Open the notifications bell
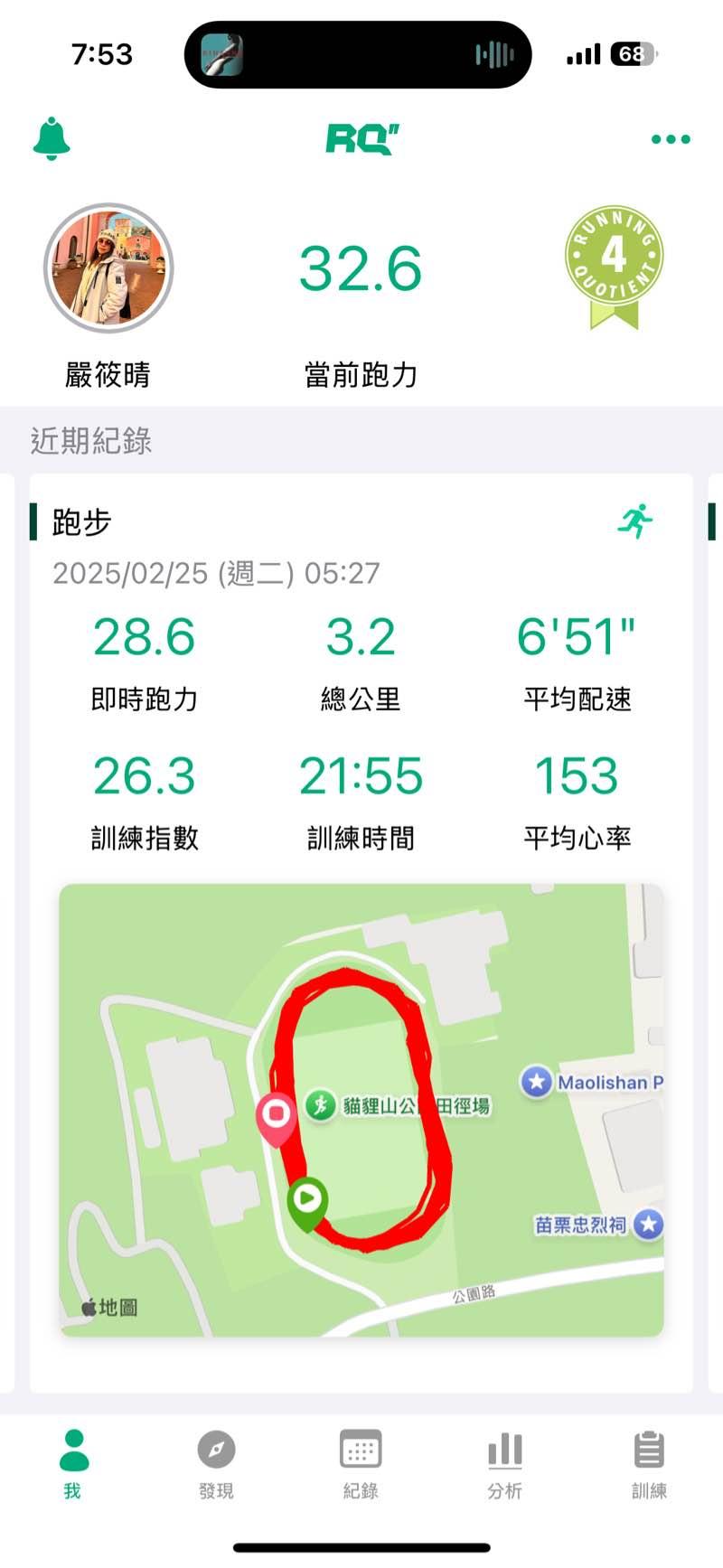The image size is (723, 1568). [52, 139]
